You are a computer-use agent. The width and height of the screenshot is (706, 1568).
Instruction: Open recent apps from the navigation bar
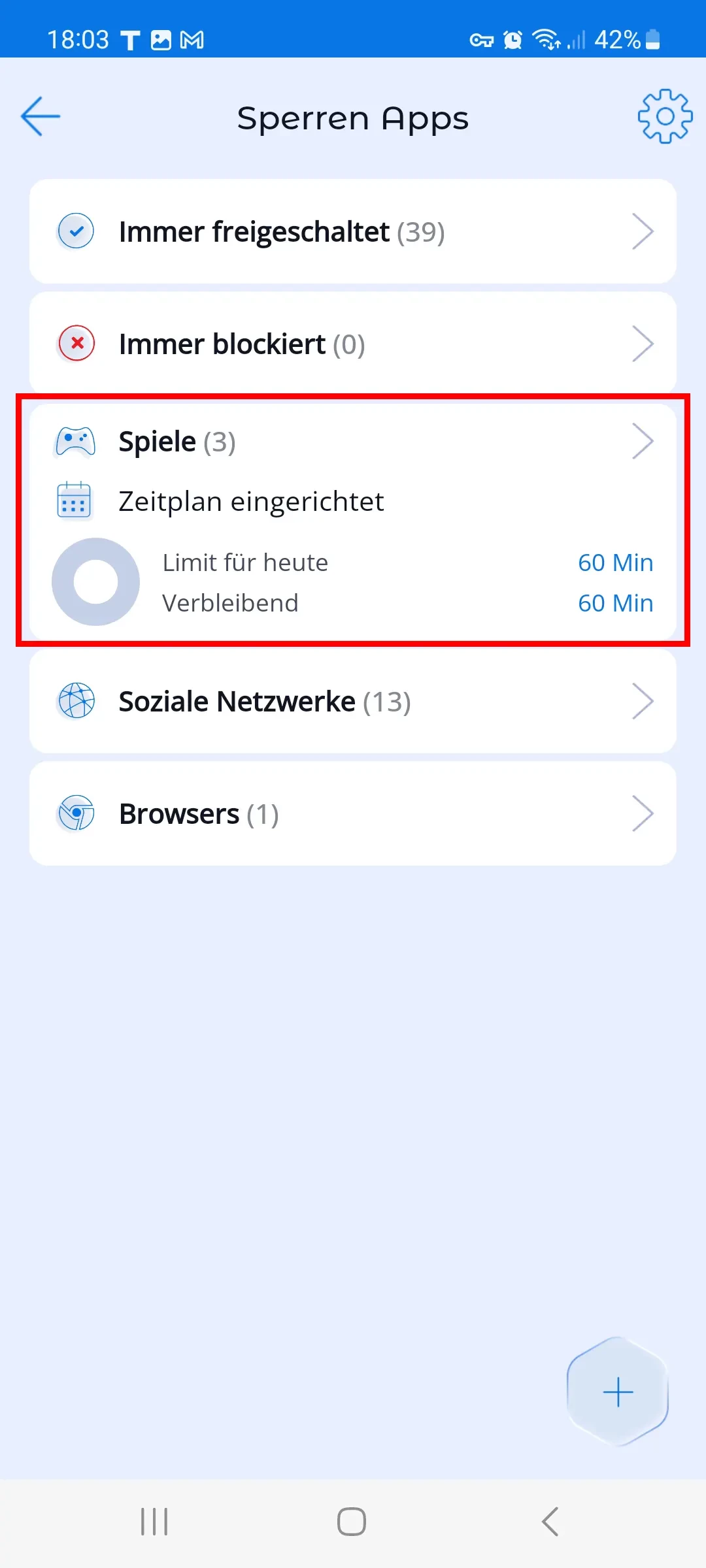pyautogui.click(x=154, y=1522)
